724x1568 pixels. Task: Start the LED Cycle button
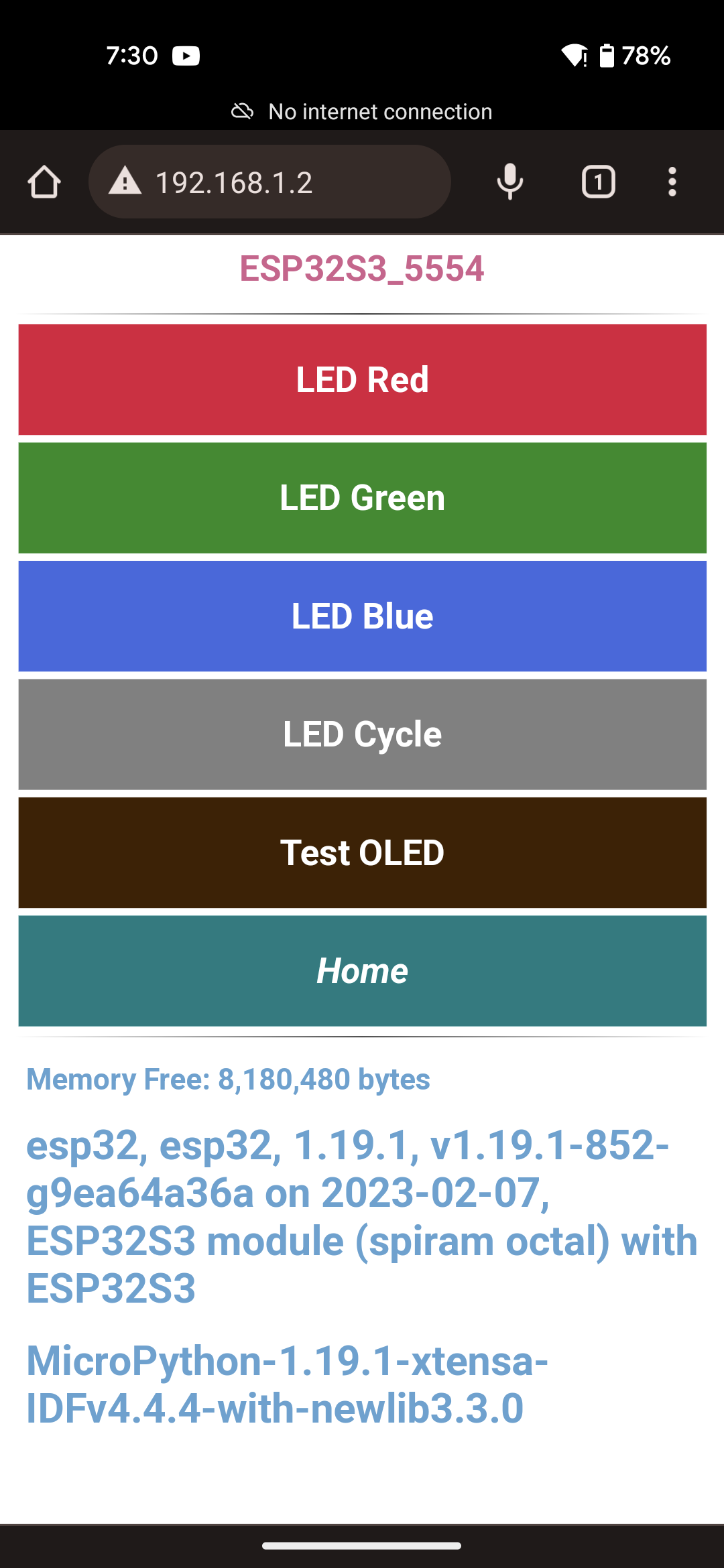click(x=363, y=734)
